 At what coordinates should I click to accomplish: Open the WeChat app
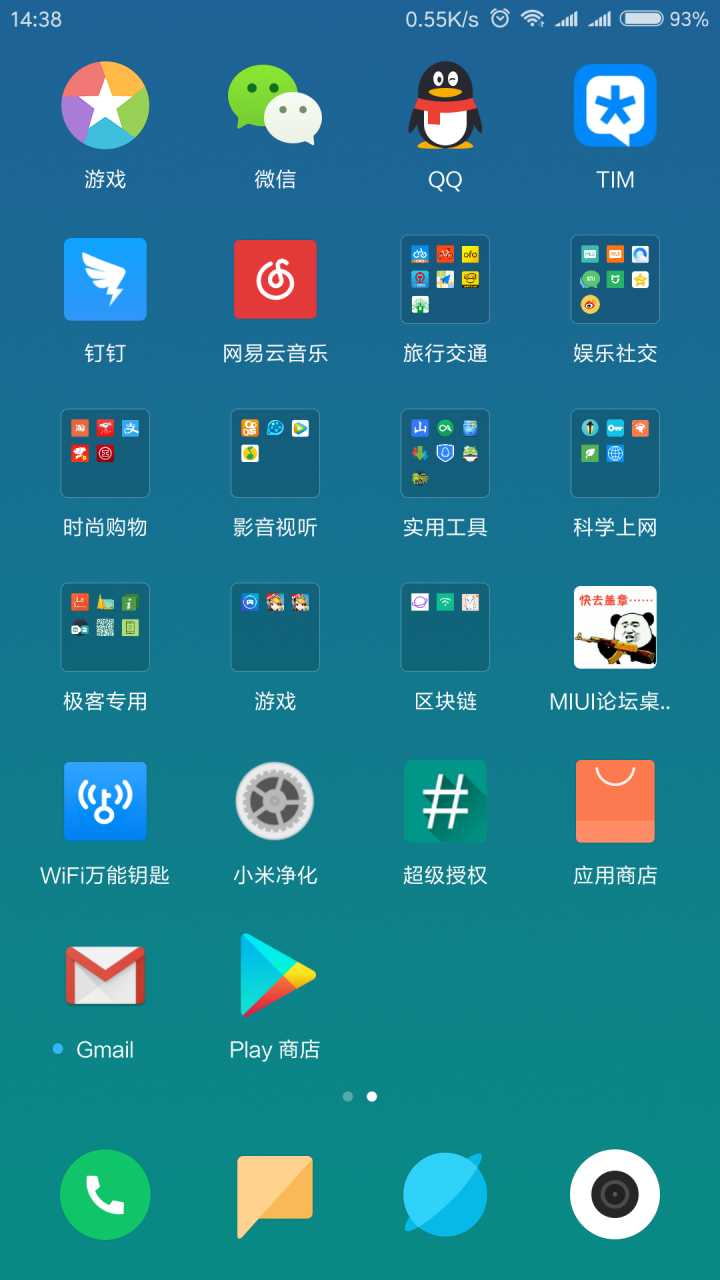click(x=275, y=105)
